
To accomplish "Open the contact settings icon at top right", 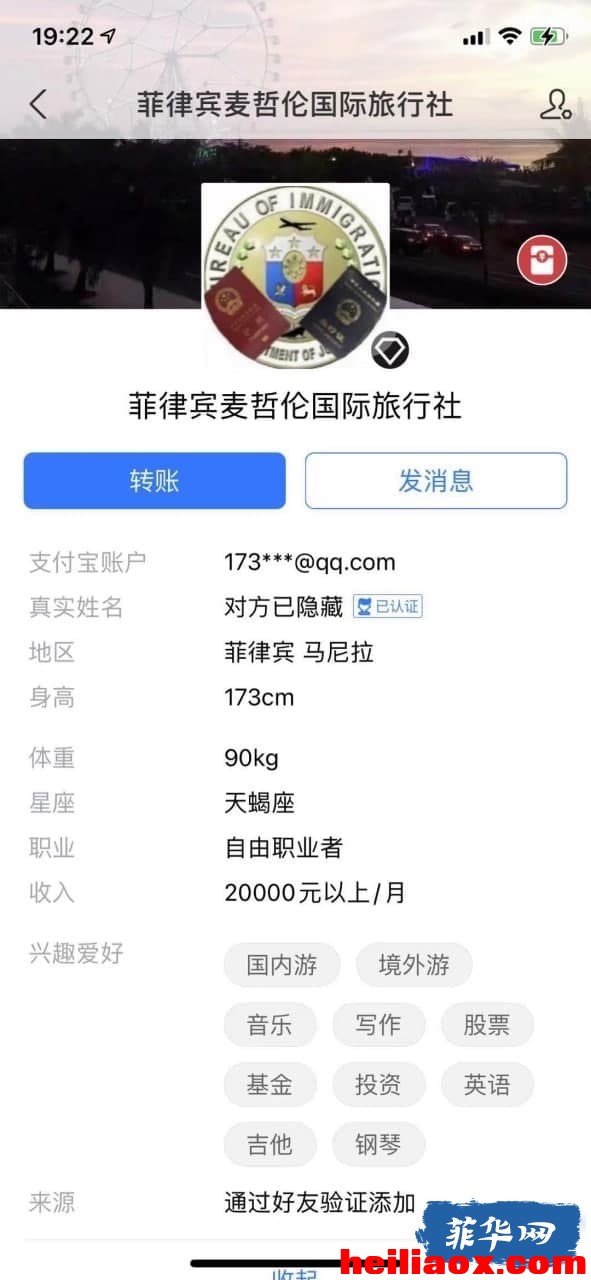I will pos(555,104).
